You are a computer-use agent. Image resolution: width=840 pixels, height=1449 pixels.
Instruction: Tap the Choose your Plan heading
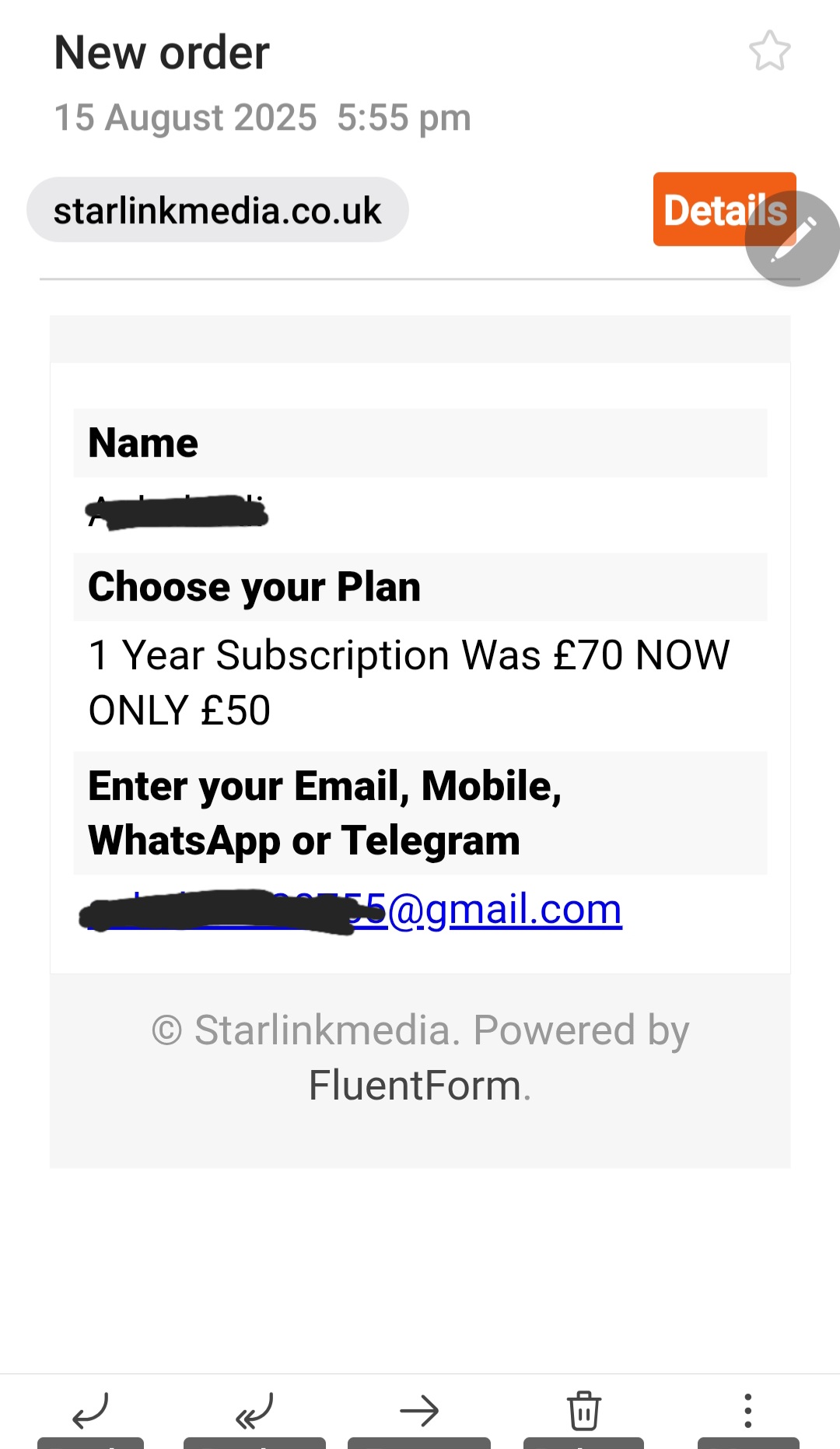tap(255, 587)
